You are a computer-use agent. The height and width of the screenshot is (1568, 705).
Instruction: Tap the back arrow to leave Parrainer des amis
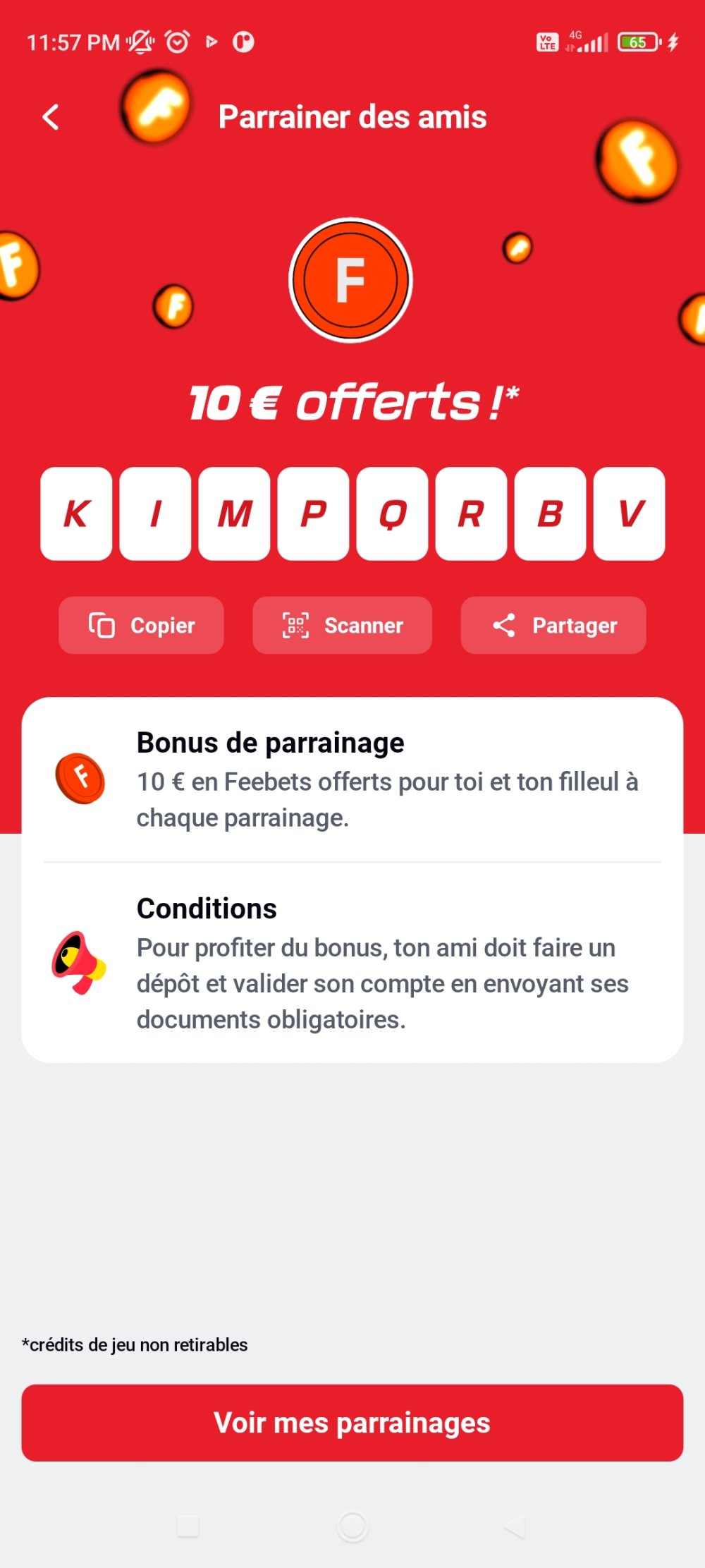click(x=50, y=116)
